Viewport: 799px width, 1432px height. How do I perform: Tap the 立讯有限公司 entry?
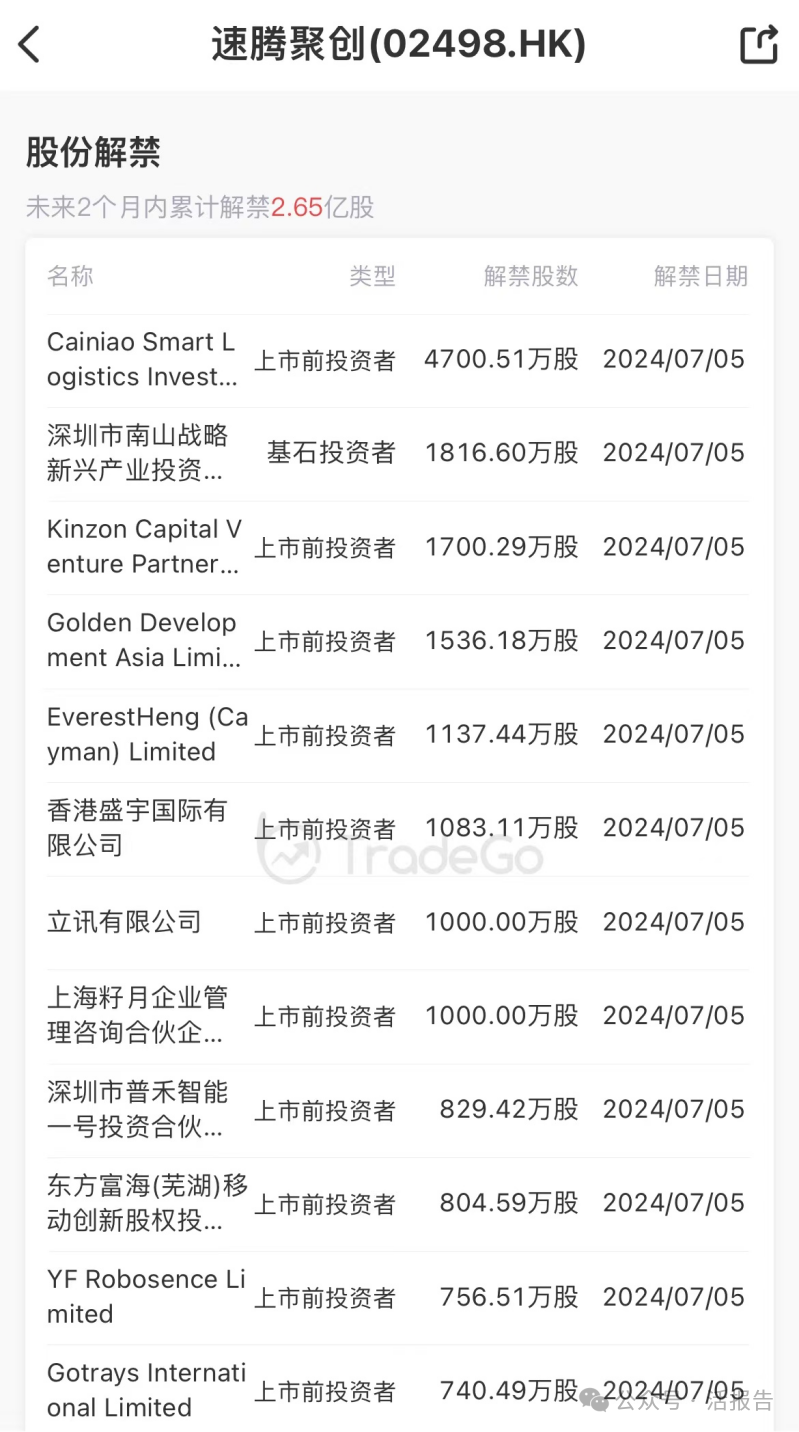400,922
